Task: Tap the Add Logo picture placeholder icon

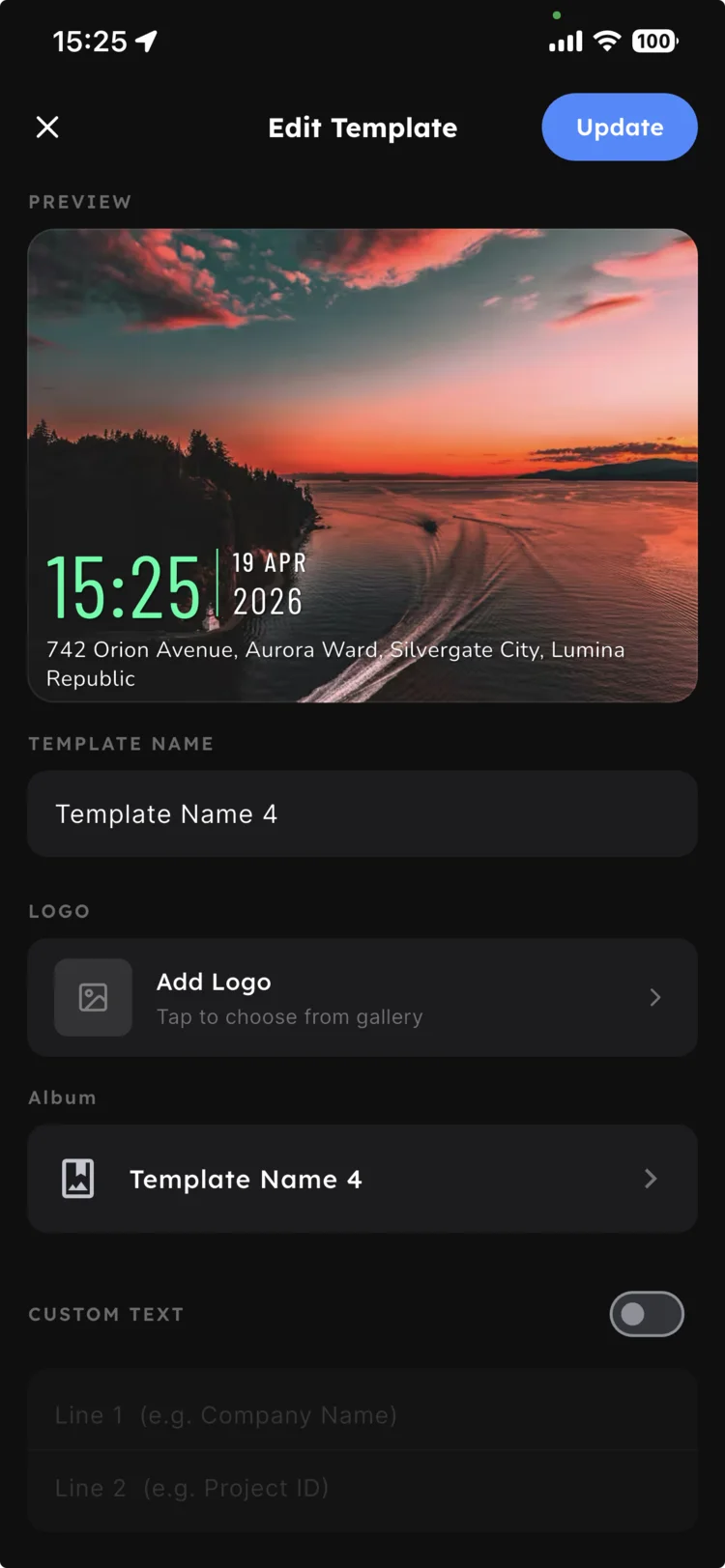Action: (93, 997)
